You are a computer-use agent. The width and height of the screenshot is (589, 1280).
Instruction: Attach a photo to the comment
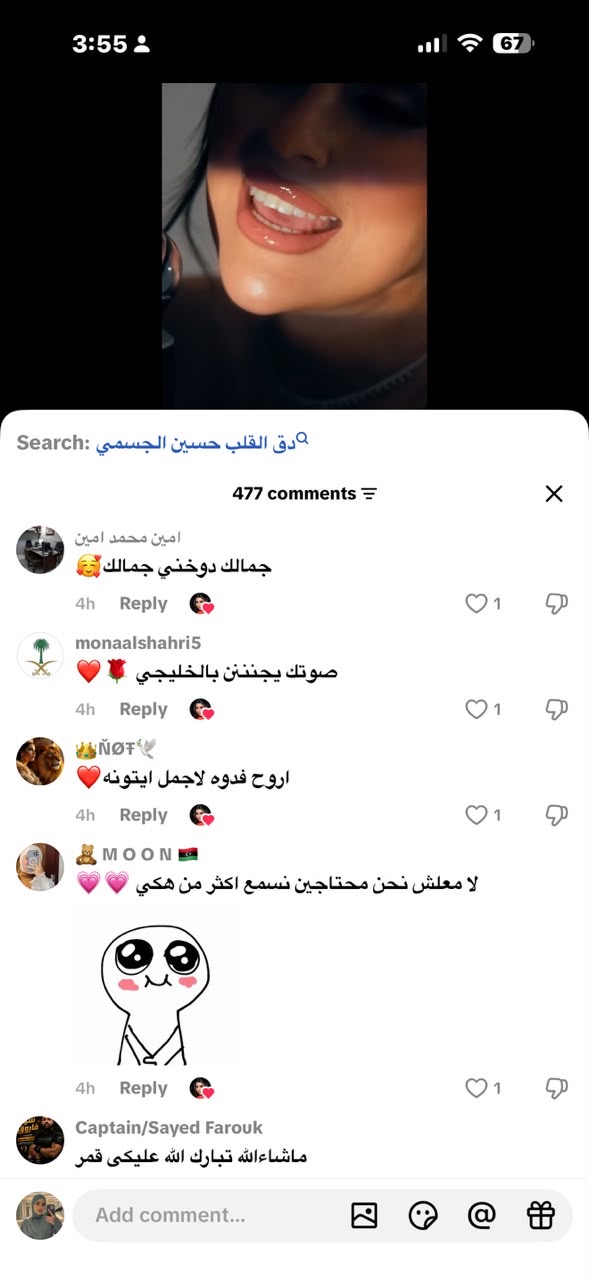pos(365,1215)
